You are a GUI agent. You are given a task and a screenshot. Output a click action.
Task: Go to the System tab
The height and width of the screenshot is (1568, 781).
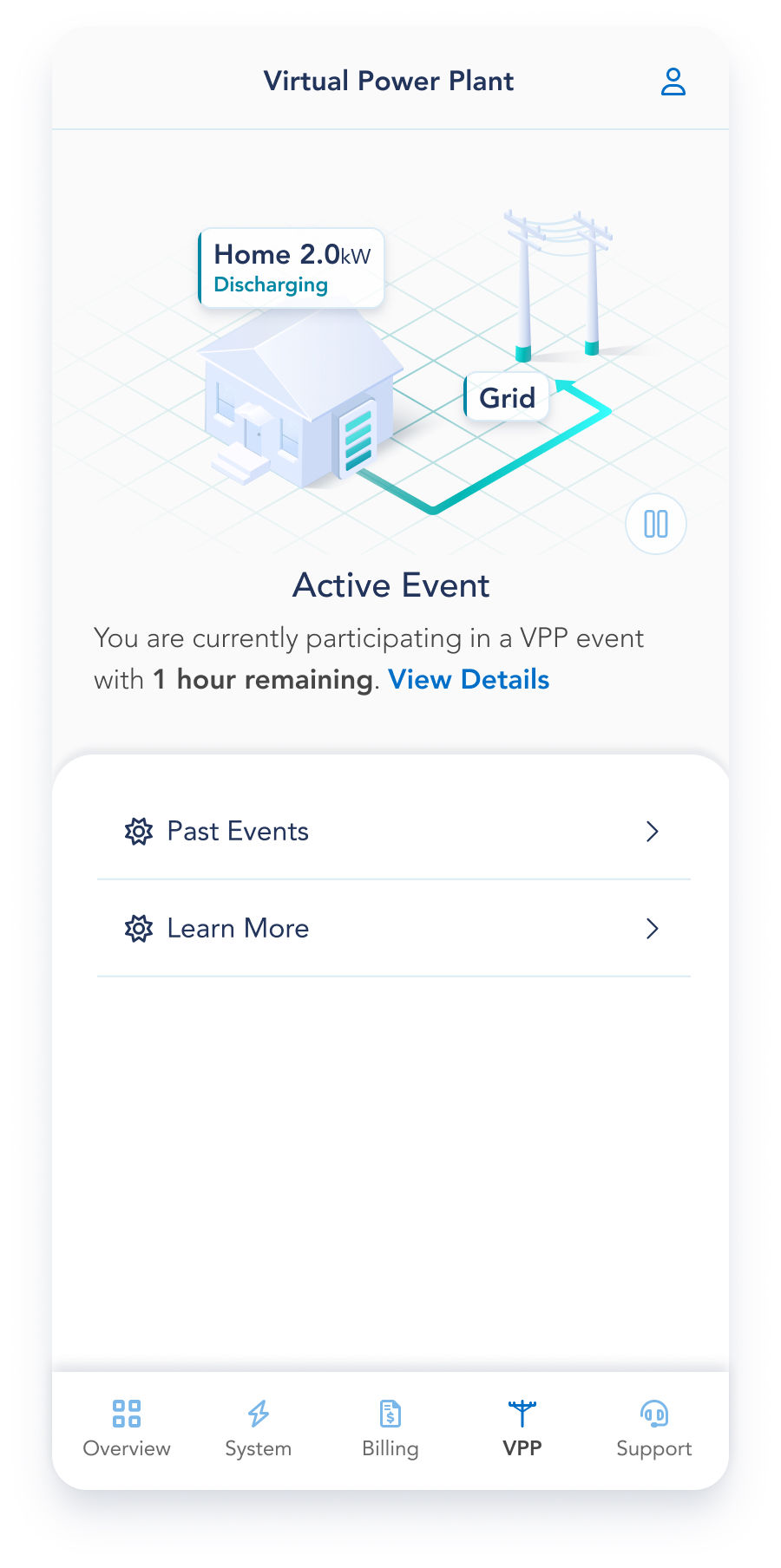coord(259,1428)
